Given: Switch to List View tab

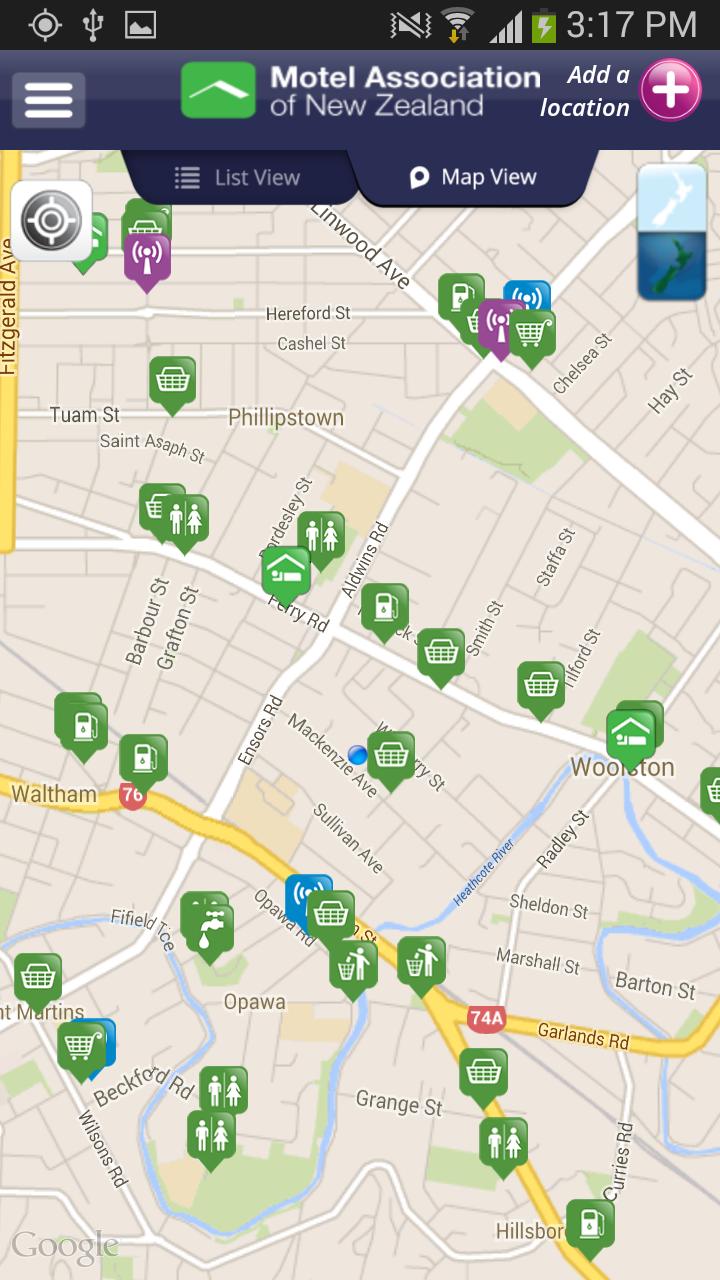Looking at the screenshot, I should click(x=238, y=178).
